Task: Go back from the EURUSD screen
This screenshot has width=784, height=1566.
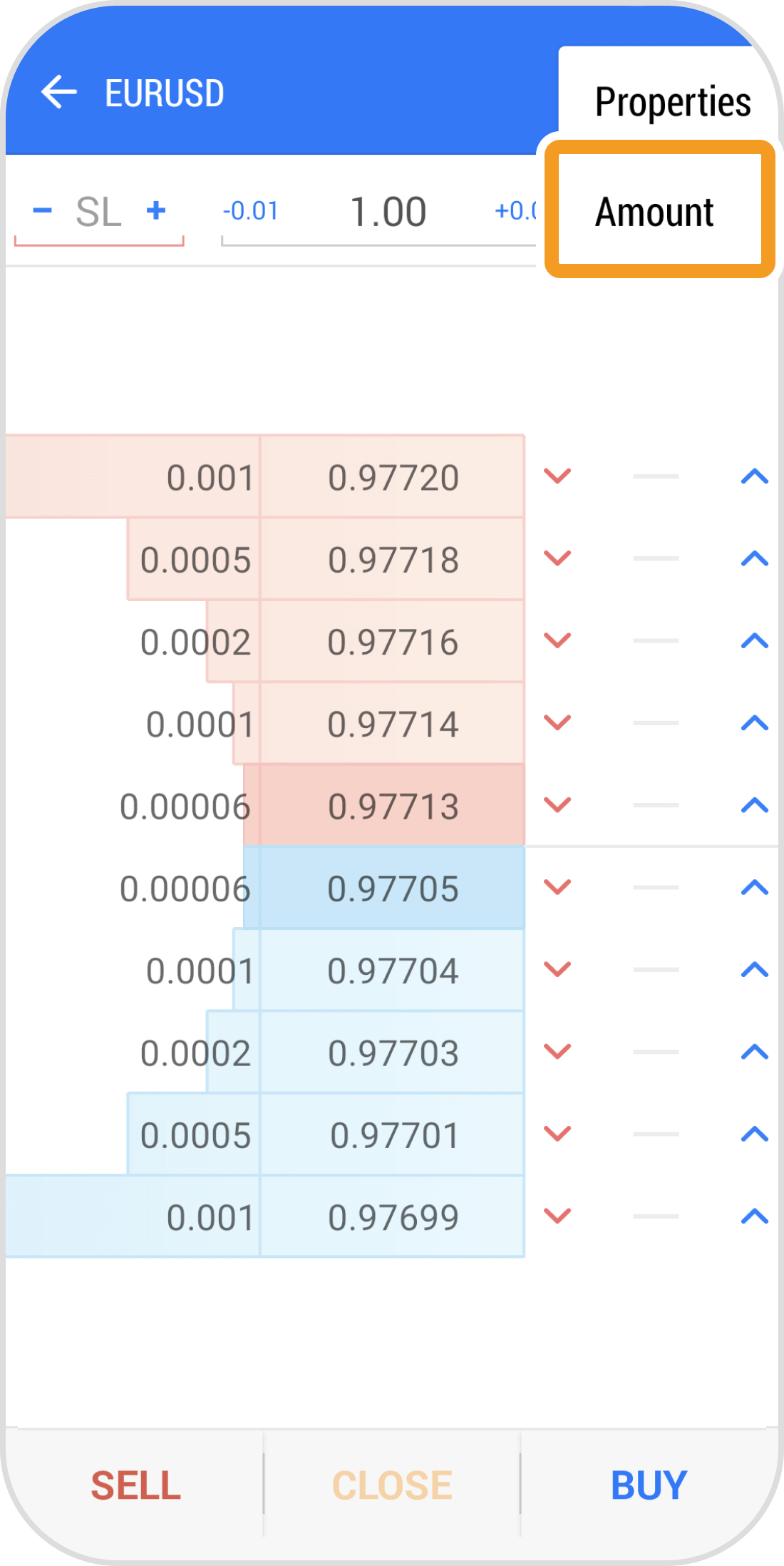Action: click(x=58, y=93)
